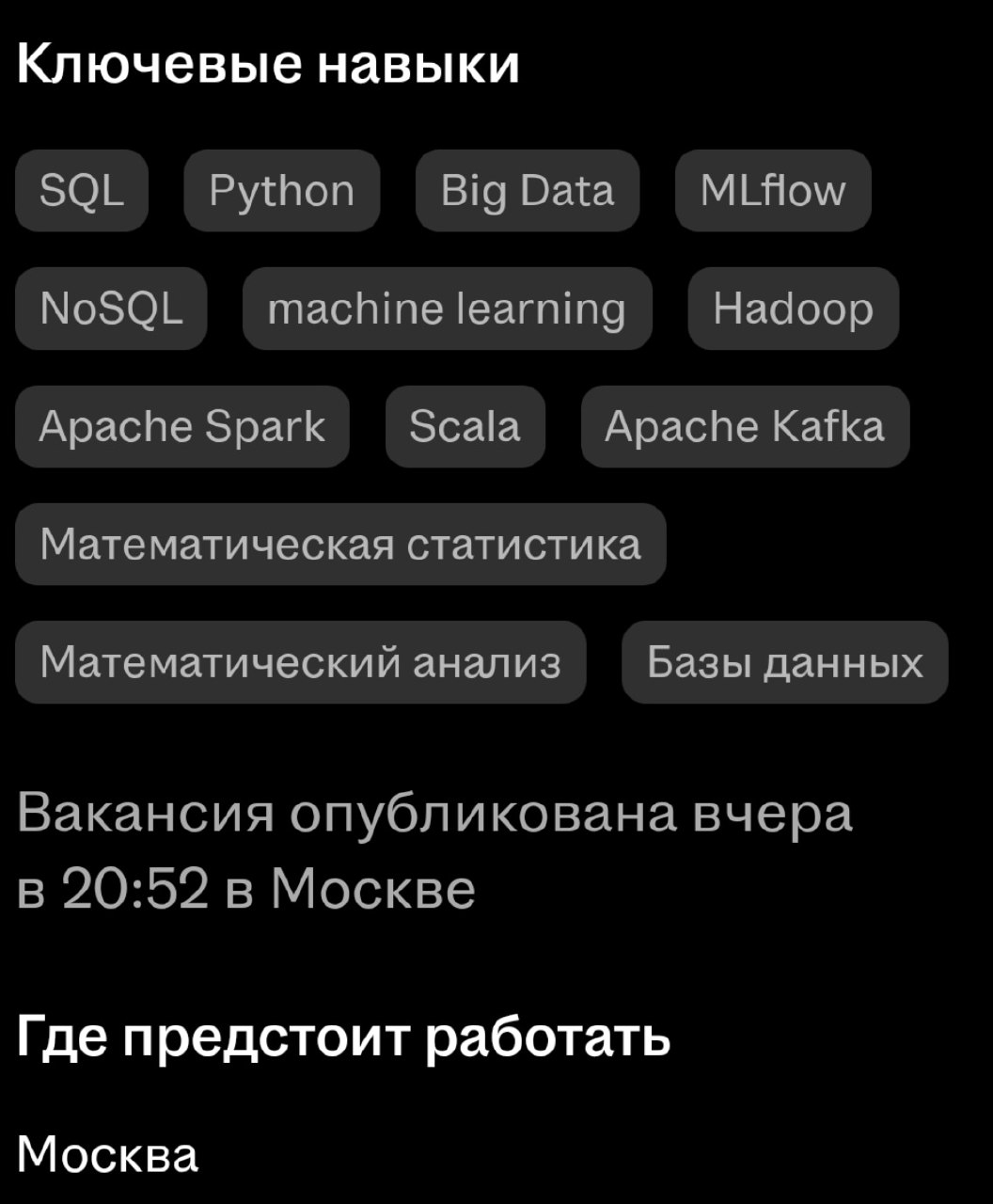Select the Python skill chip
Screen dimensions: 993x1204
click(x=281, y=191)
